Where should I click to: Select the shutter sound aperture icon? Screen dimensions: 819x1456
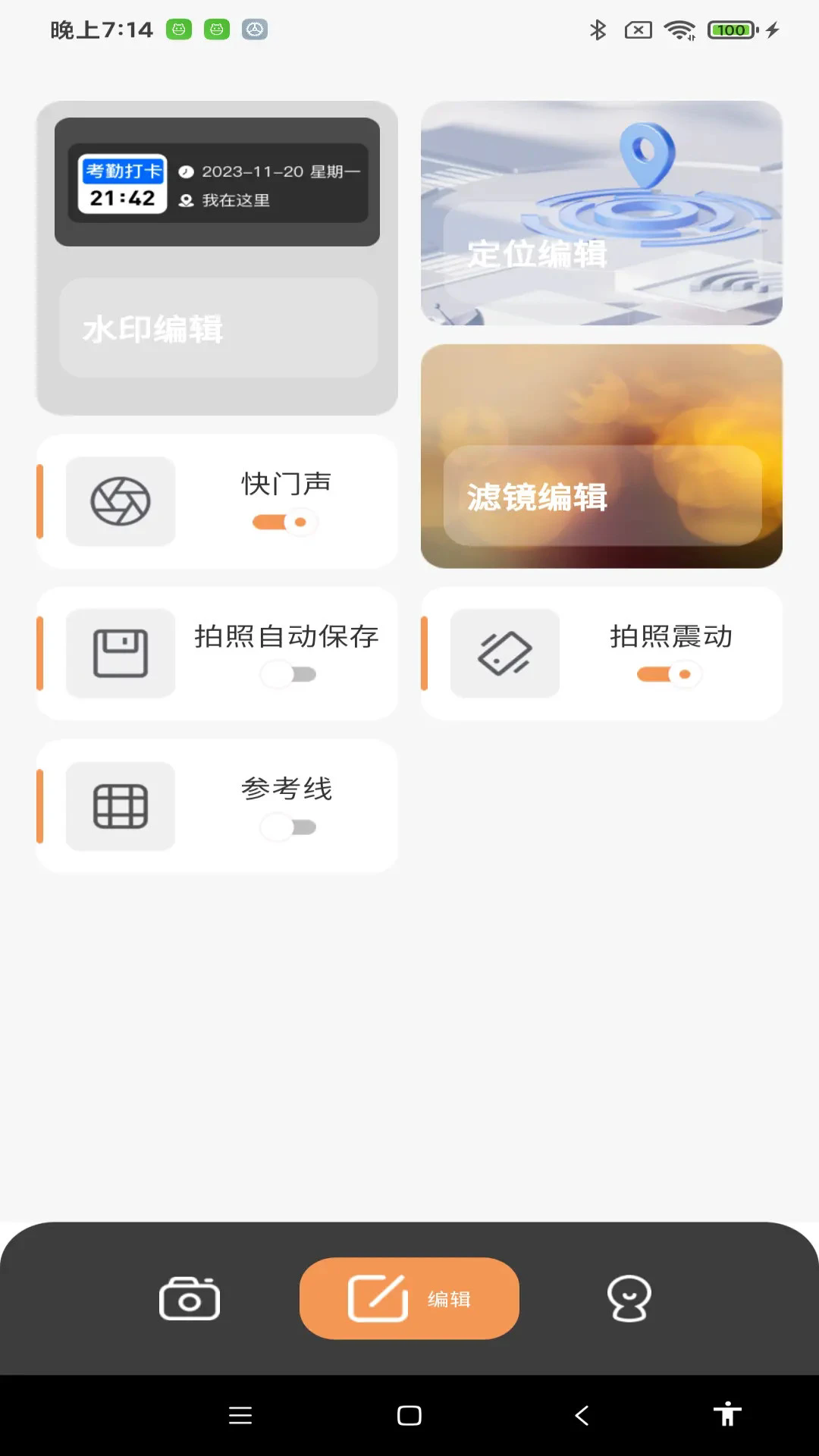click(x=121, y=501)
